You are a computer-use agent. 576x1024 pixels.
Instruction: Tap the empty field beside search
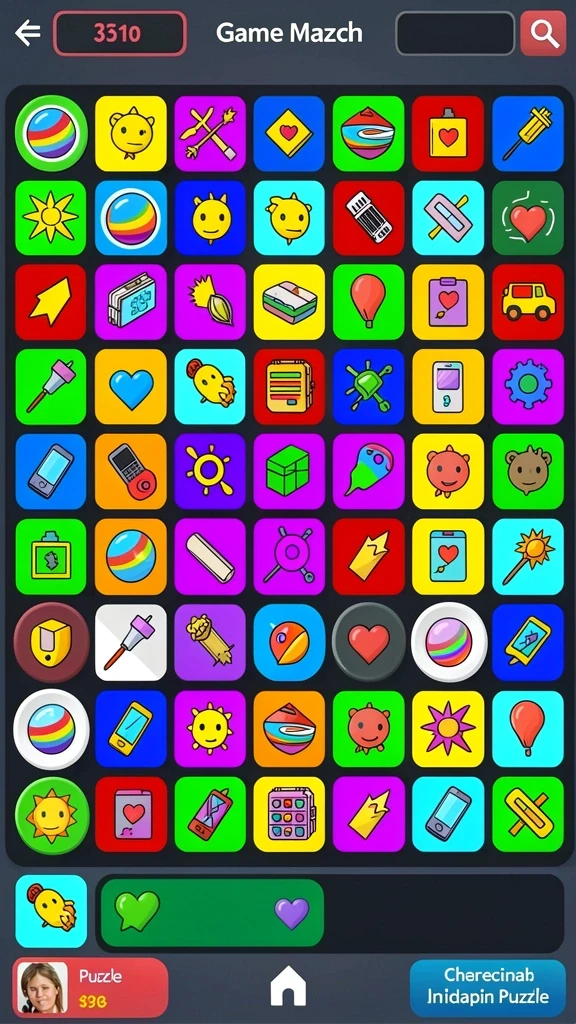455,33
